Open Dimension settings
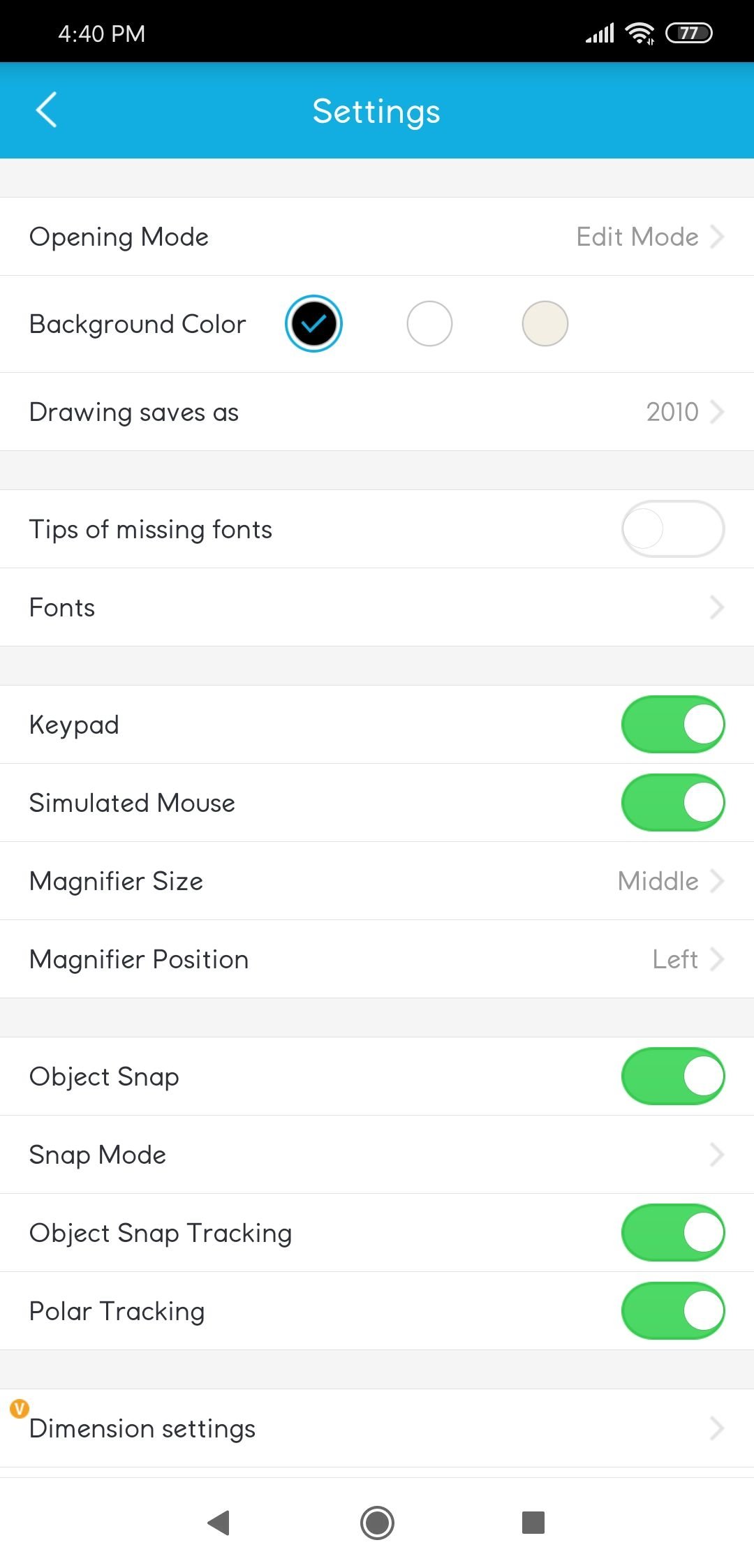This screenshot has width=754, height=1568. tap(377, 1428)
